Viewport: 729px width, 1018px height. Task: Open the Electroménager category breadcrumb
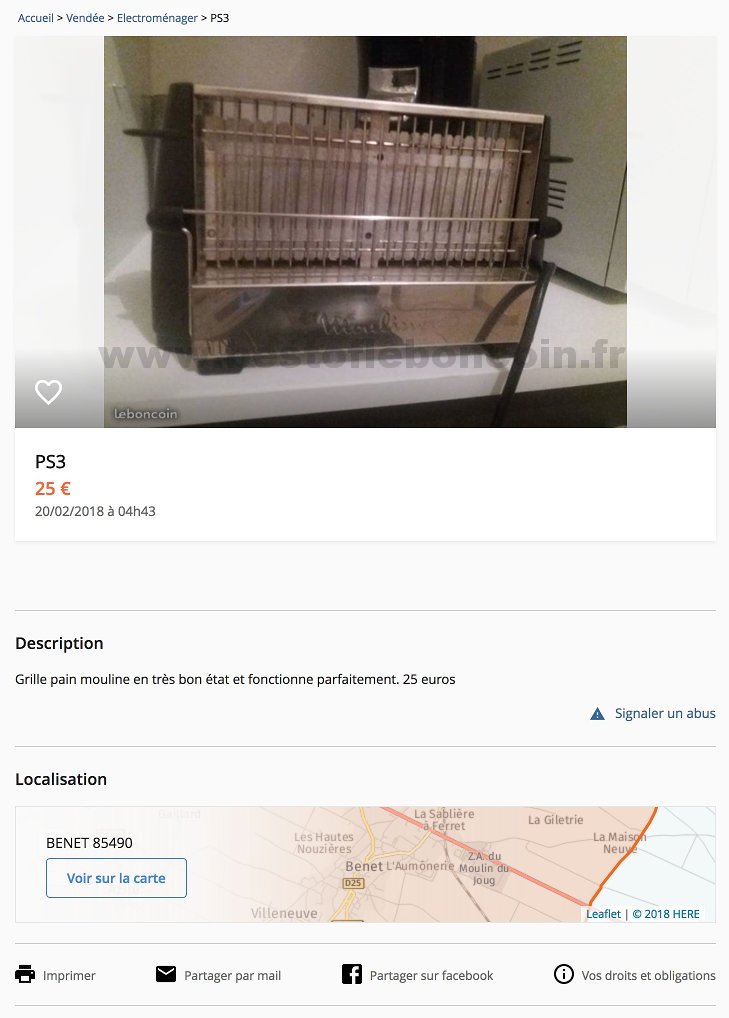pyautogui.click(x=157, y=18)
